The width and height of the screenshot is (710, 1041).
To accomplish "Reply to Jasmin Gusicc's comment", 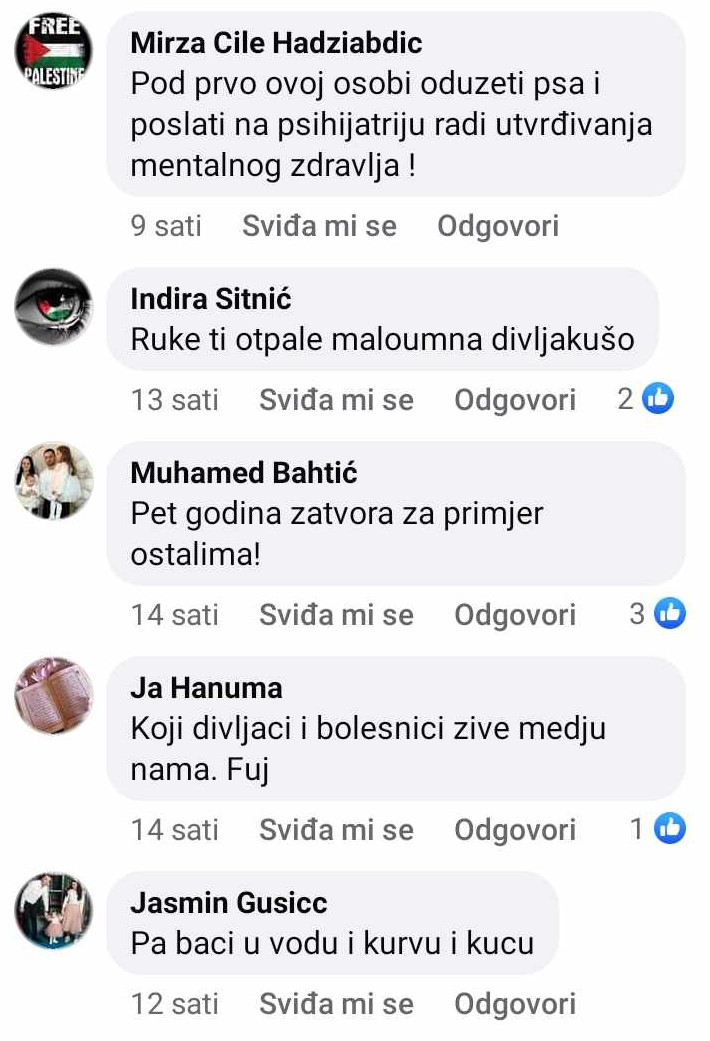I will click(x=514, y=1004).
